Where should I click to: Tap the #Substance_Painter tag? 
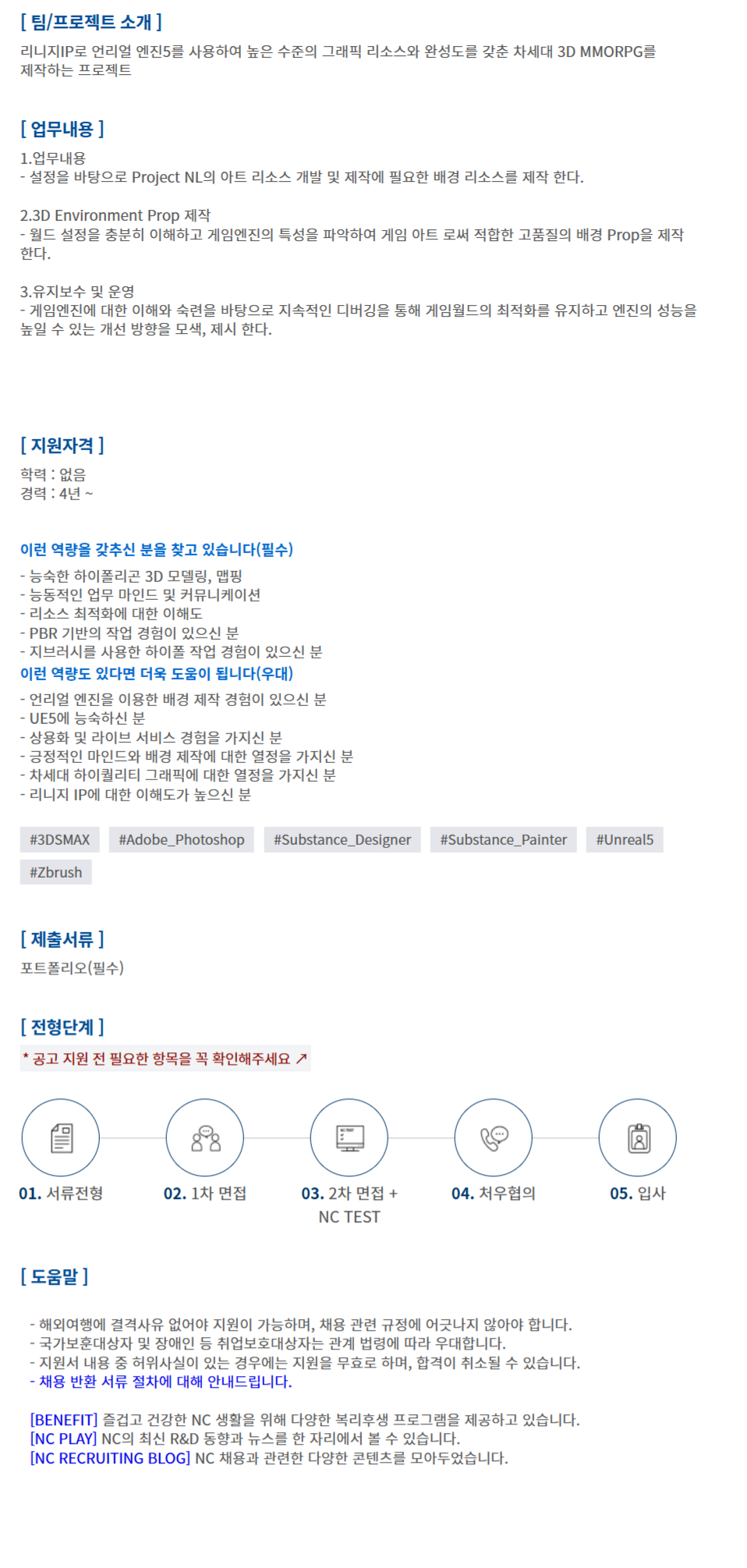(x=503, y=839)
